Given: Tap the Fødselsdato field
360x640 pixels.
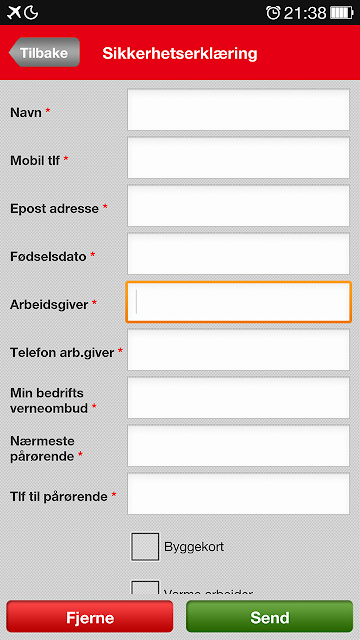Looking at the screenshot, I should click(238, 253).
